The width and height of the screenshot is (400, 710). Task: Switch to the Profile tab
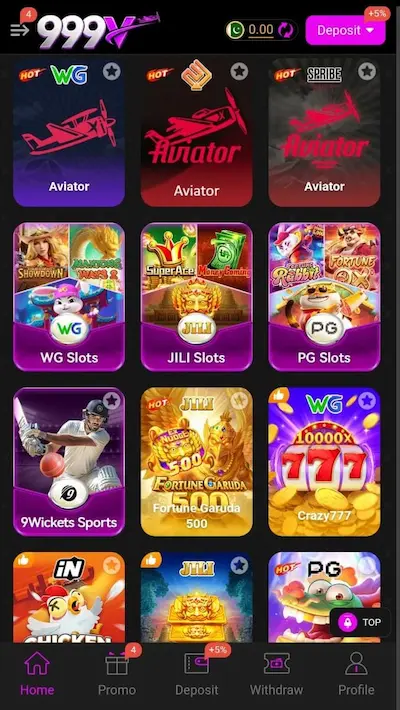(356, 672)
